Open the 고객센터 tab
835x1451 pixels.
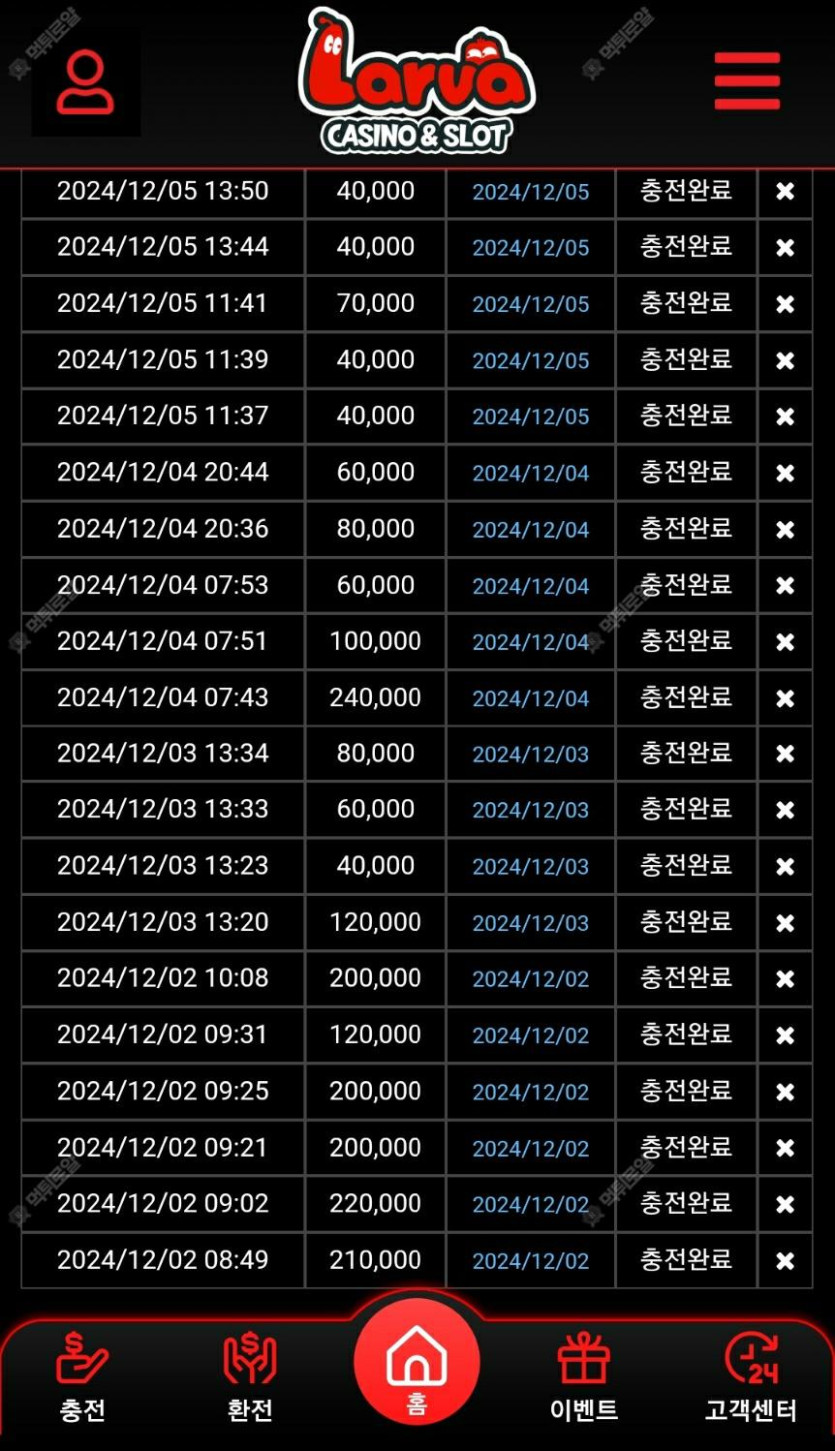click(751, 1376)
